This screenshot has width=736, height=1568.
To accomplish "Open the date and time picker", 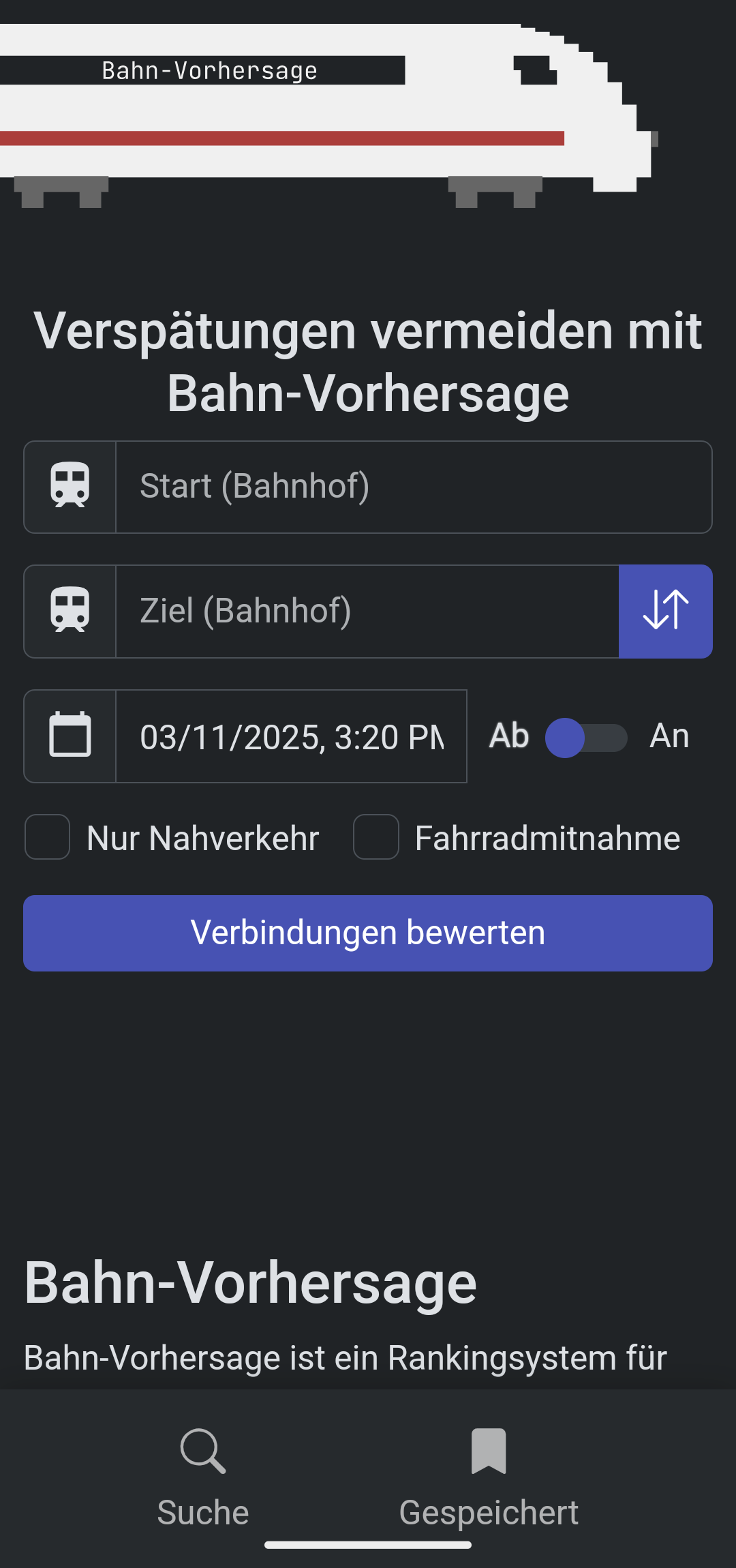I will tap(291, 736).
